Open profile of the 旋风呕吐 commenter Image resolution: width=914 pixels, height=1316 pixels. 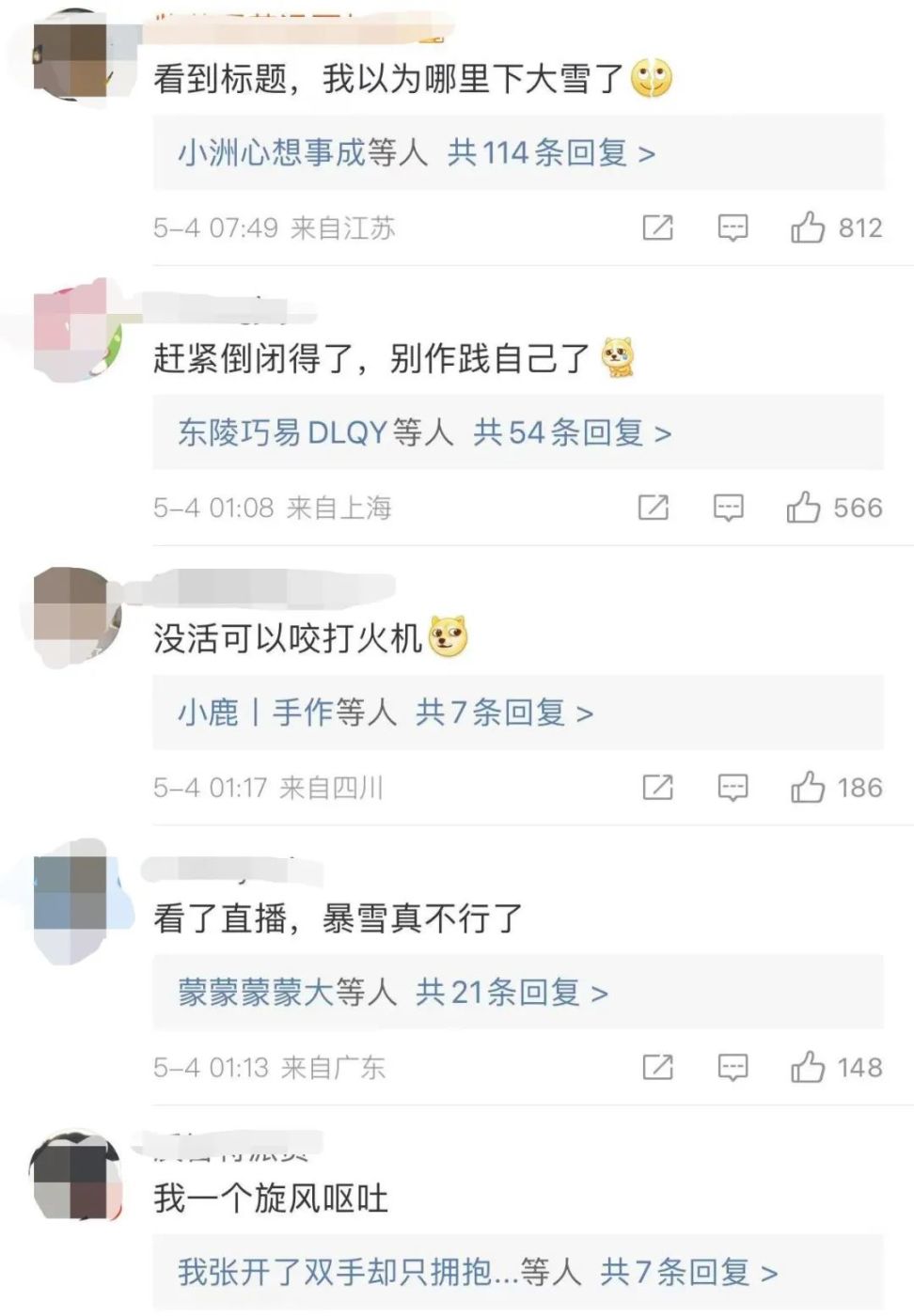pos(75,1175)
